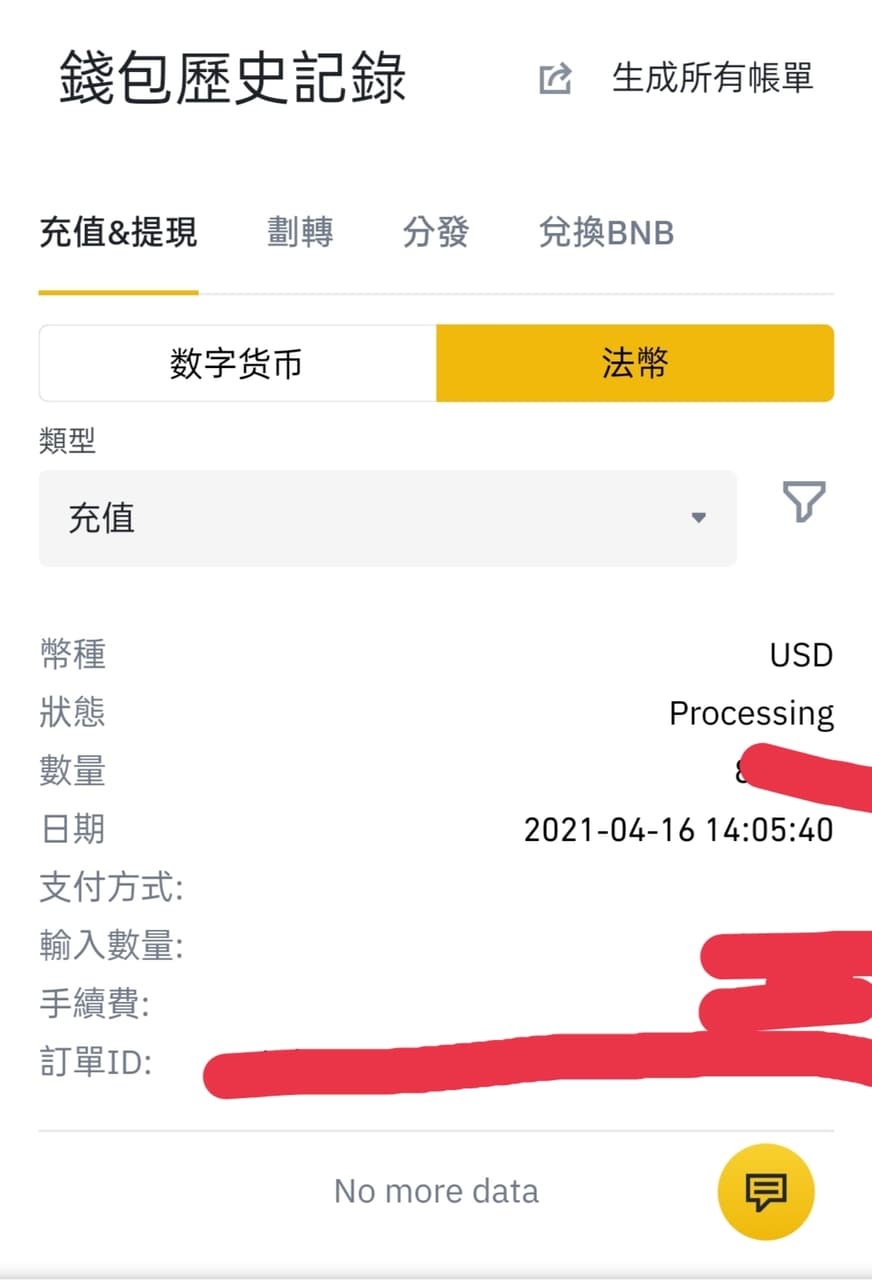Switch to the 劃轉 tab
The height and width of the screenshot is (1280, 872).
pos(299,232)
